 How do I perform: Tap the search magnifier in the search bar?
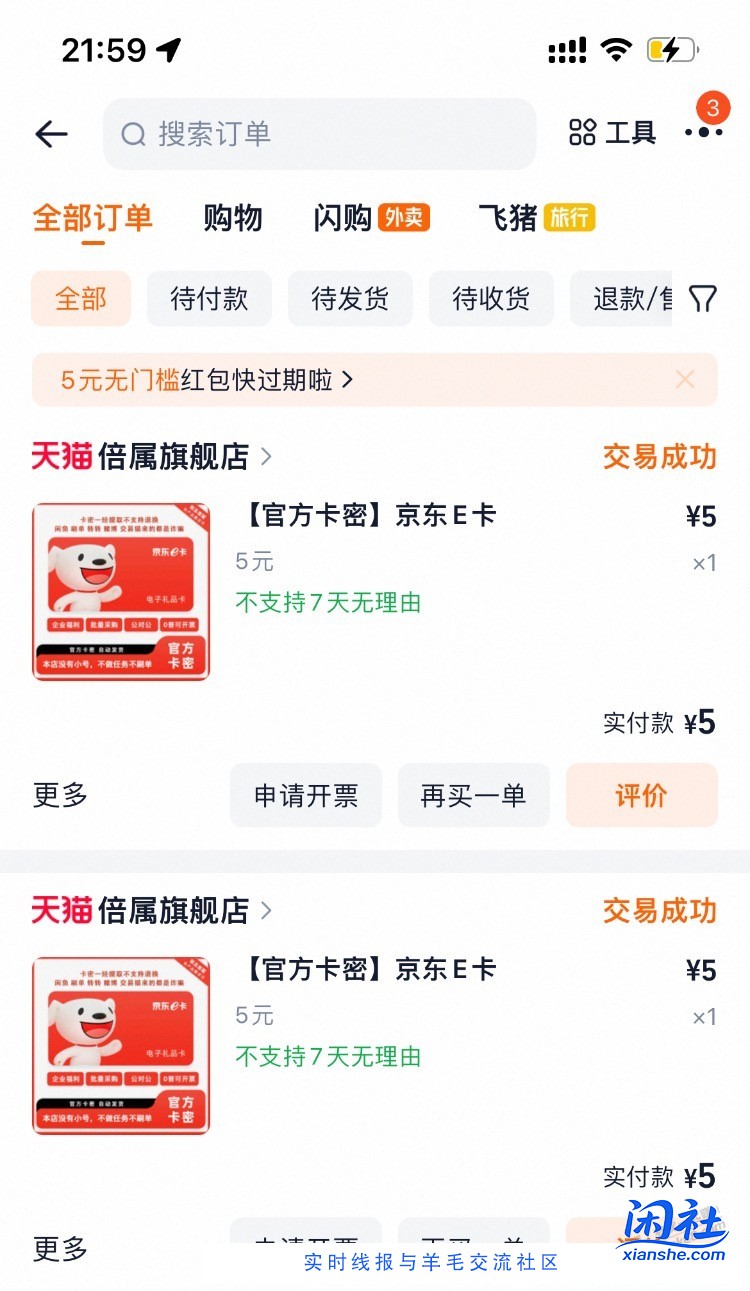(134, 134)
